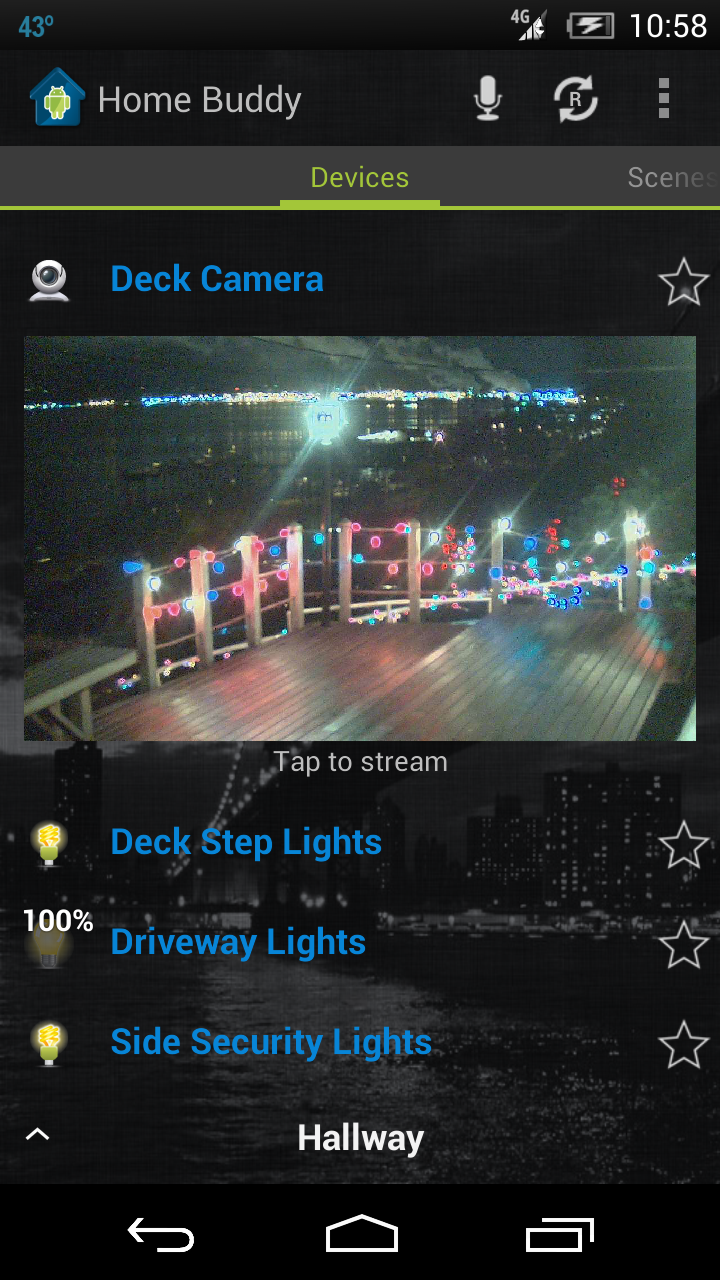The image size is (720, 1280).
Task: Activate voice command microphone
Action: (487, 100)
